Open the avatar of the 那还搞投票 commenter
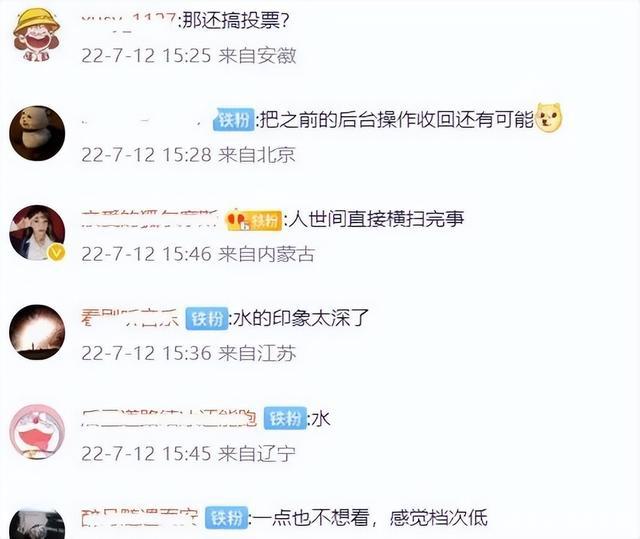The image size is (640, 539). (38, 31)
